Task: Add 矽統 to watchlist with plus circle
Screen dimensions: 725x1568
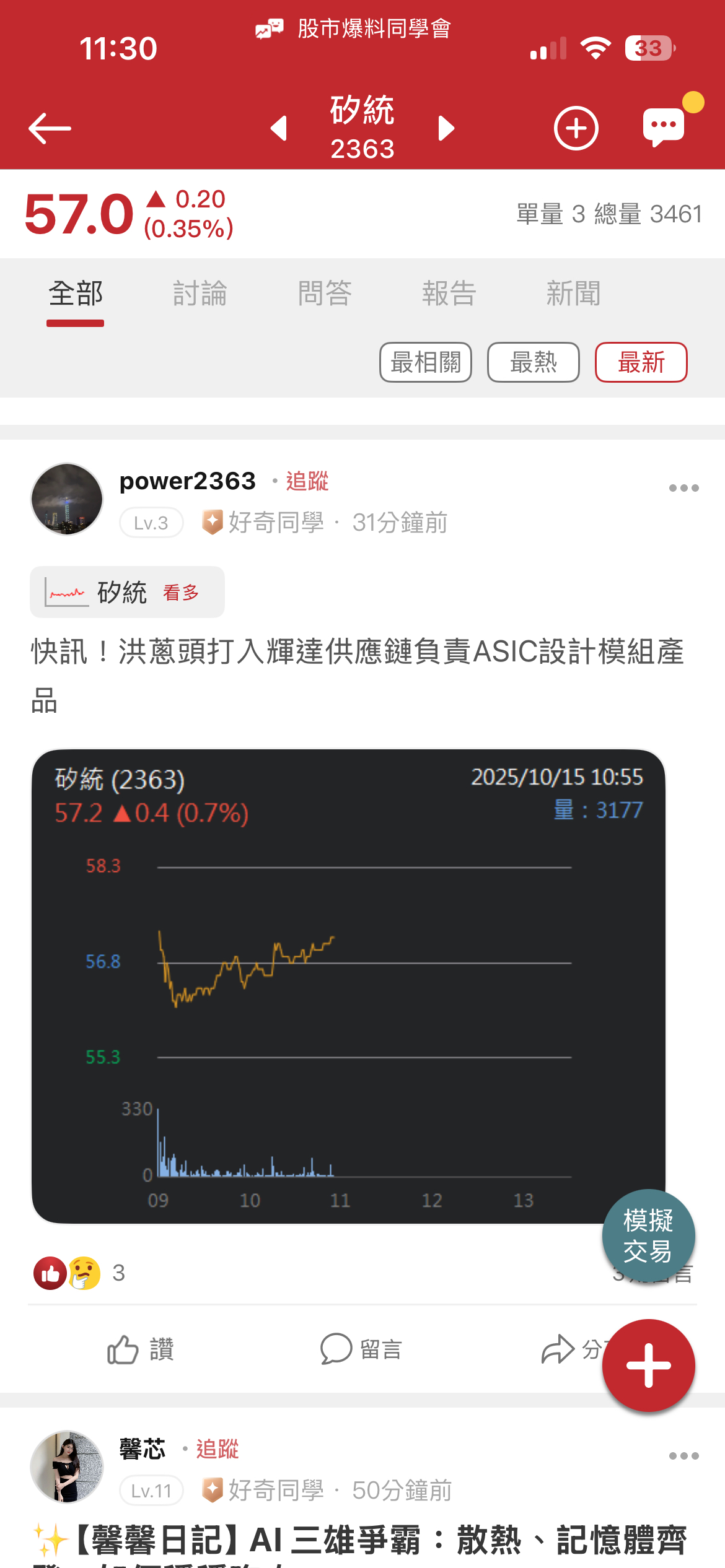Action: click(x=576, y=128)
